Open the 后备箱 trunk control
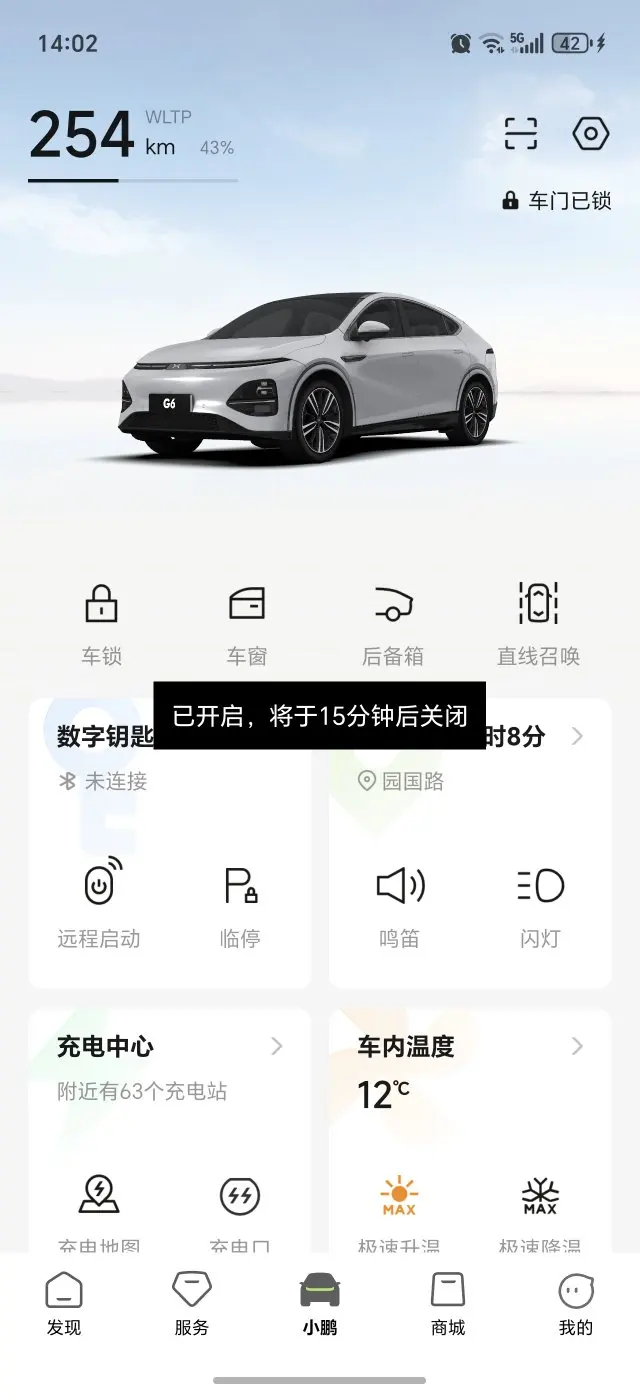This screenshot has height=1400, width=640. pos(392,622)
